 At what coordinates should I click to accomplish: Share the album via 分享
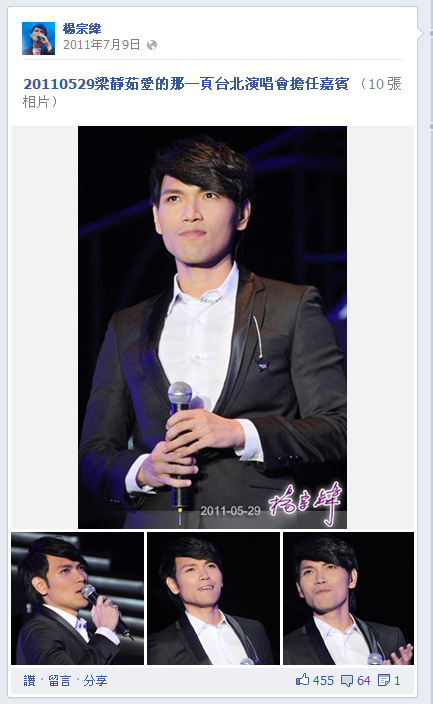[x=95, y=681]
